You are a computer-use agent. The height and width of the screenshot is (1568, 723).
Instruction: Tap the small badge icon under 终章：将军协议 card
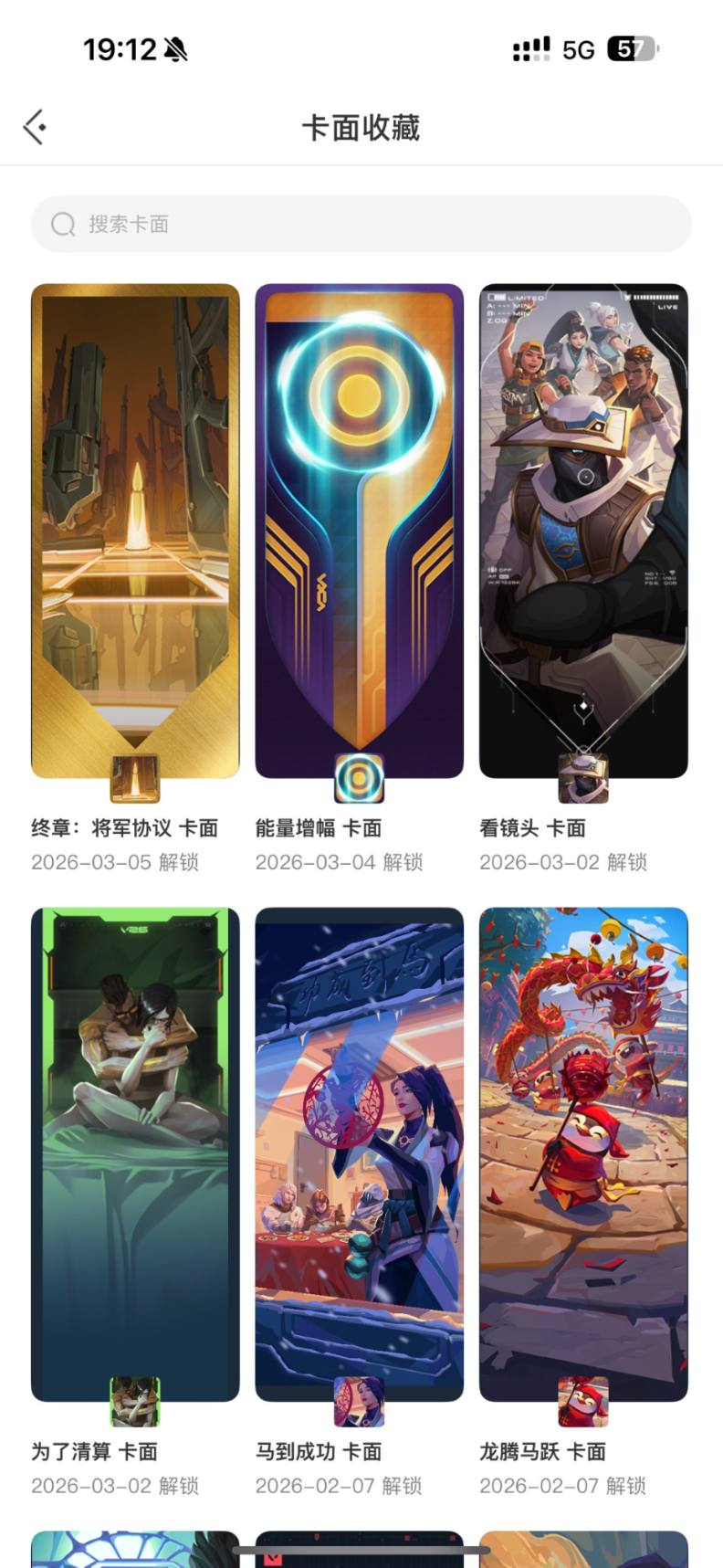[x=134, y=779]
